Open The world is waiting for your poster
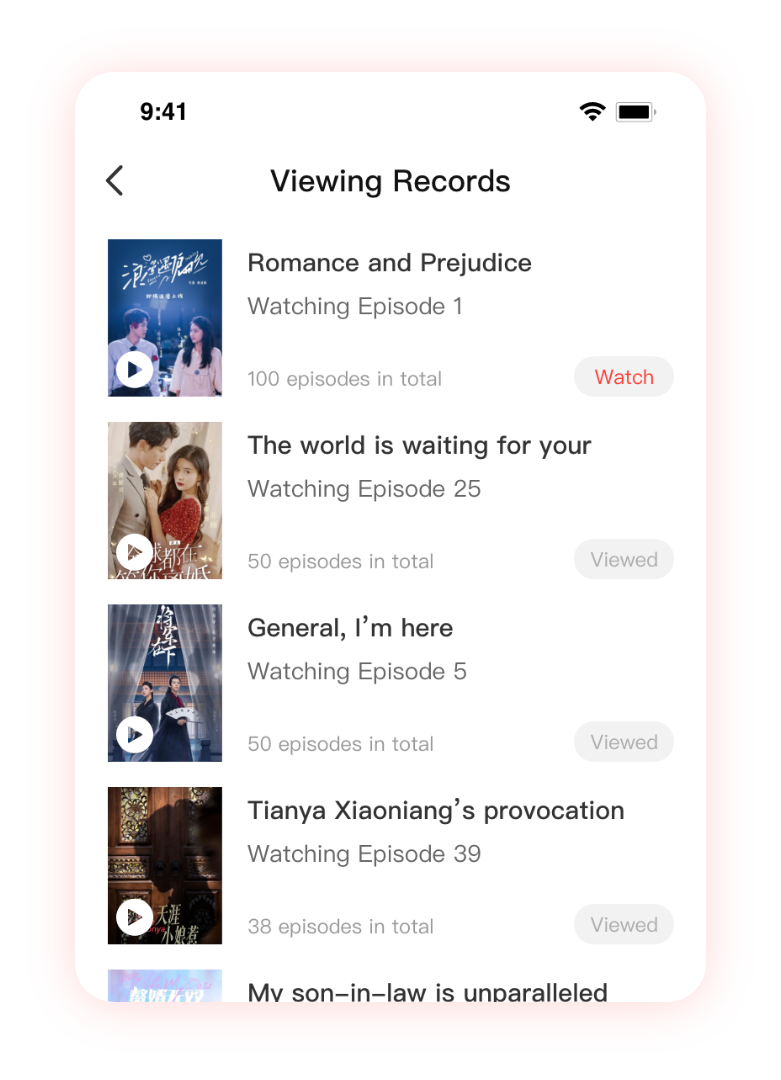Viewport: 781px width, 1080px height. [x=165, y=500]
